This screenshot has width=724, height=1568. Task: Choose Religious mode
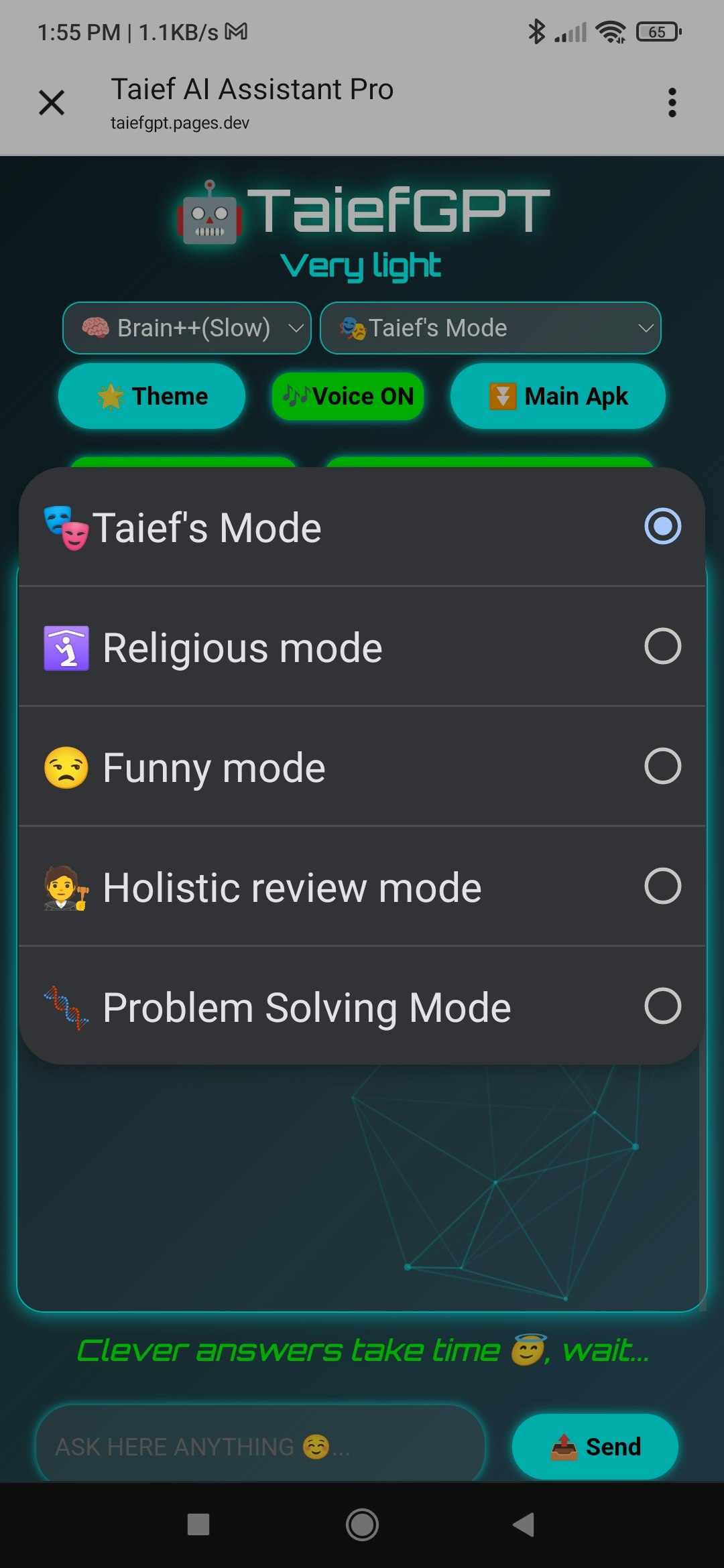[x=362, y=647]
